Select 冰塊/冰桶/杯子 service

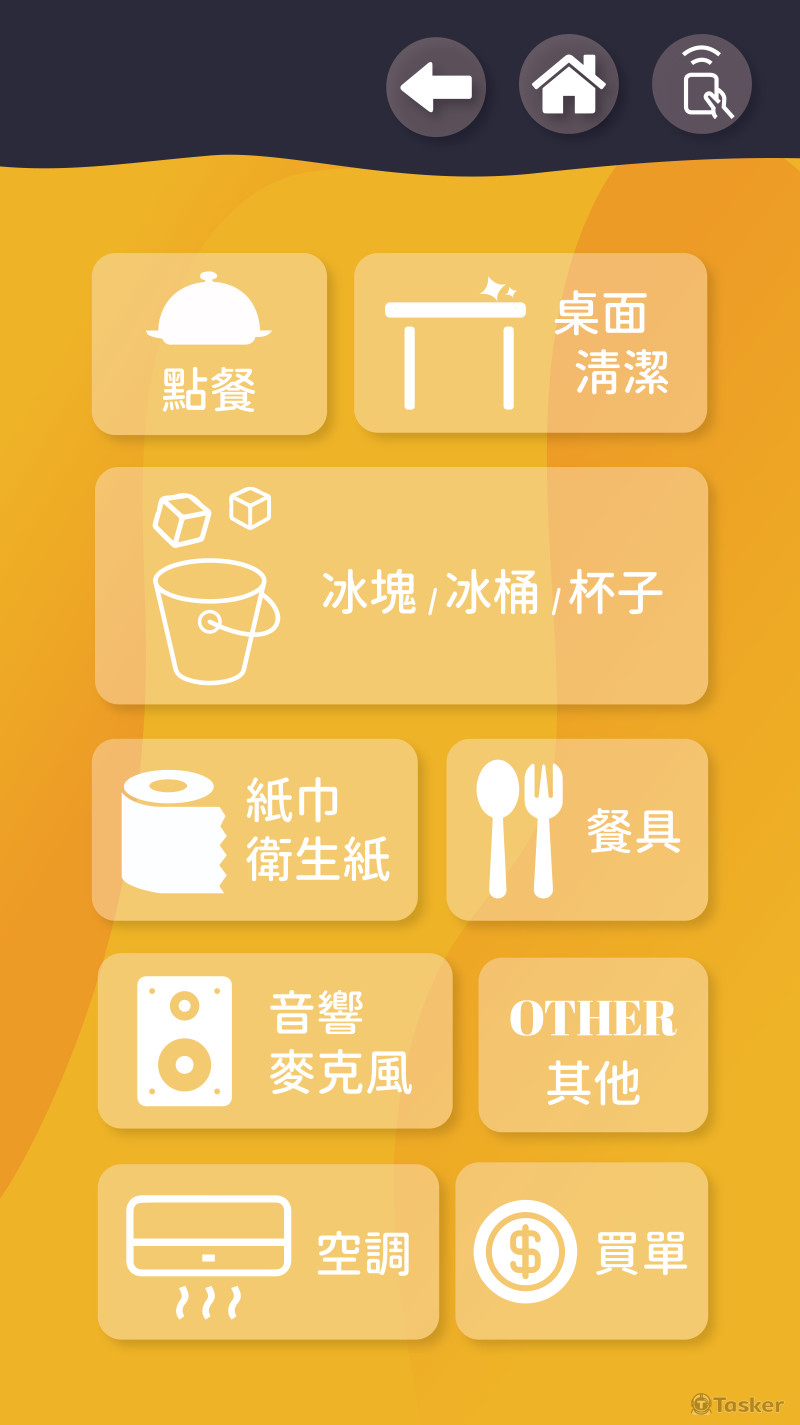click(x=402, y=586)
